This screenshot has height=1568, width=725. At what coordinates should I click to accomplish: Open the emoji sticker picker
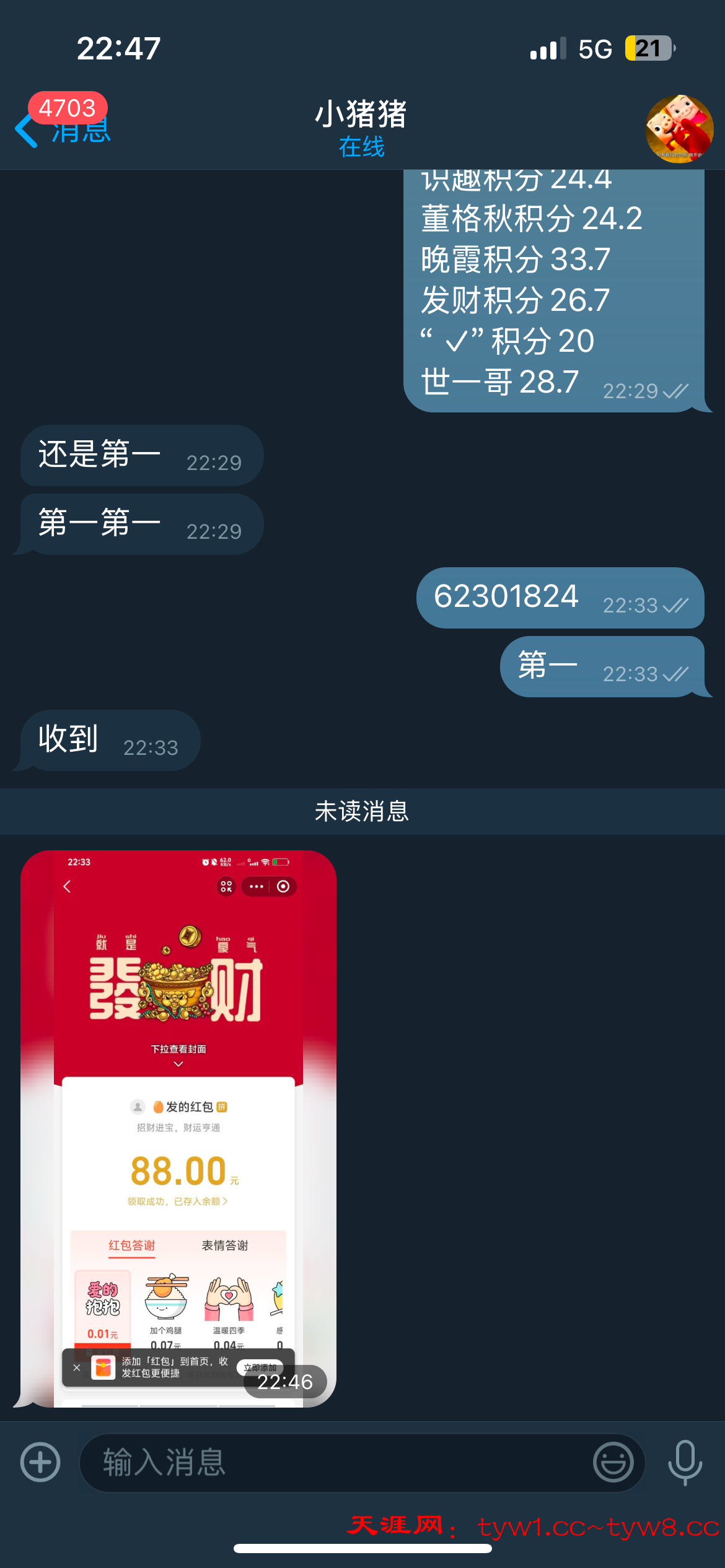click(x=613, y=1463)
